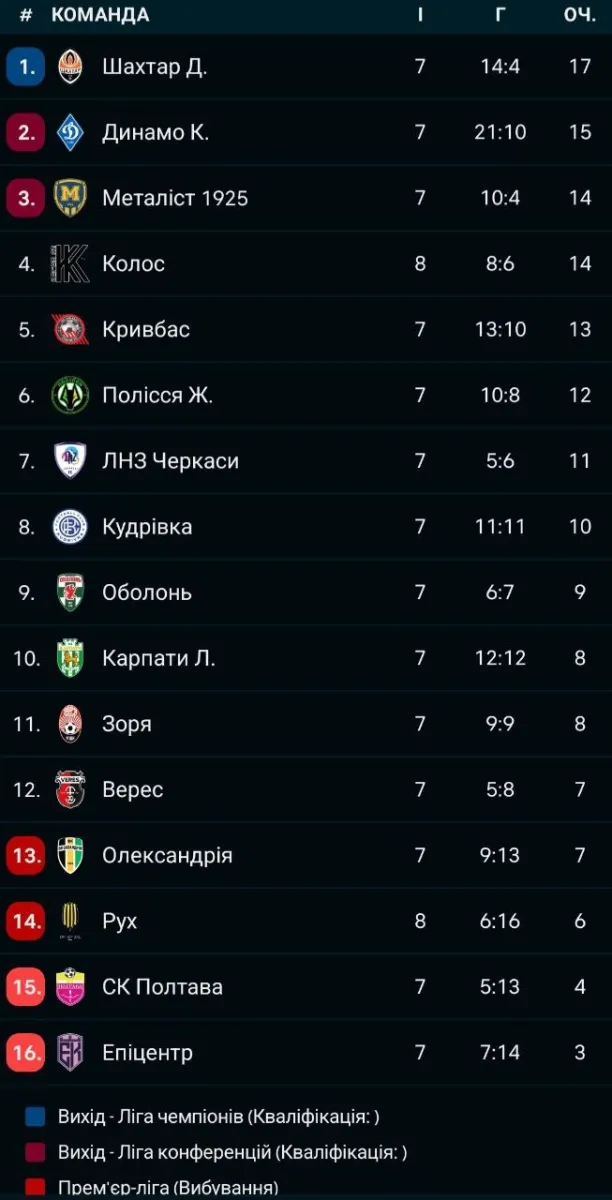View the Олександрія team page
This screenshot has height=1200, width=612.
(167, 856)
